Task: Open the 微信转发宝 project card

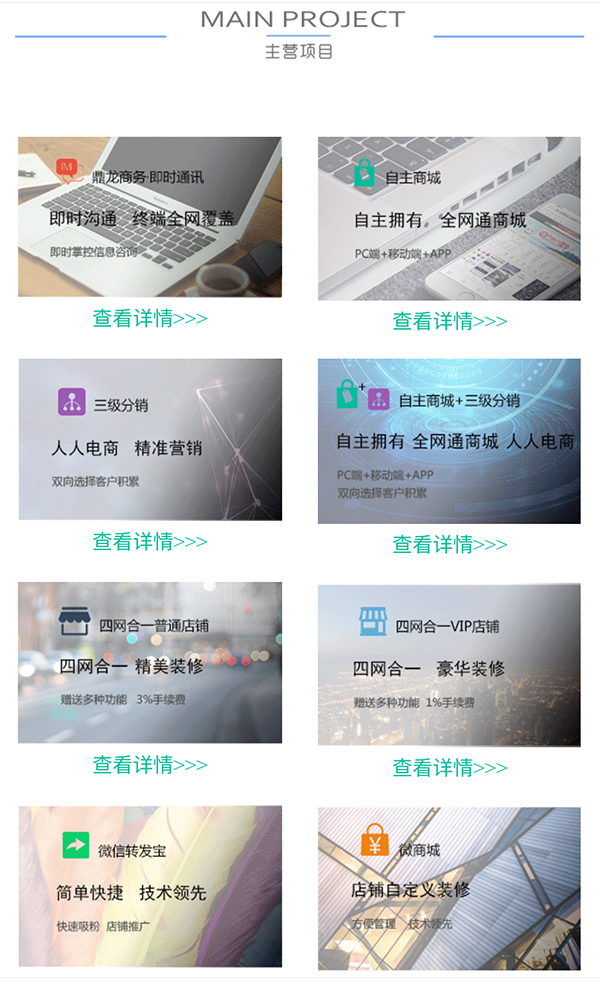Action: tap(150, 886)
